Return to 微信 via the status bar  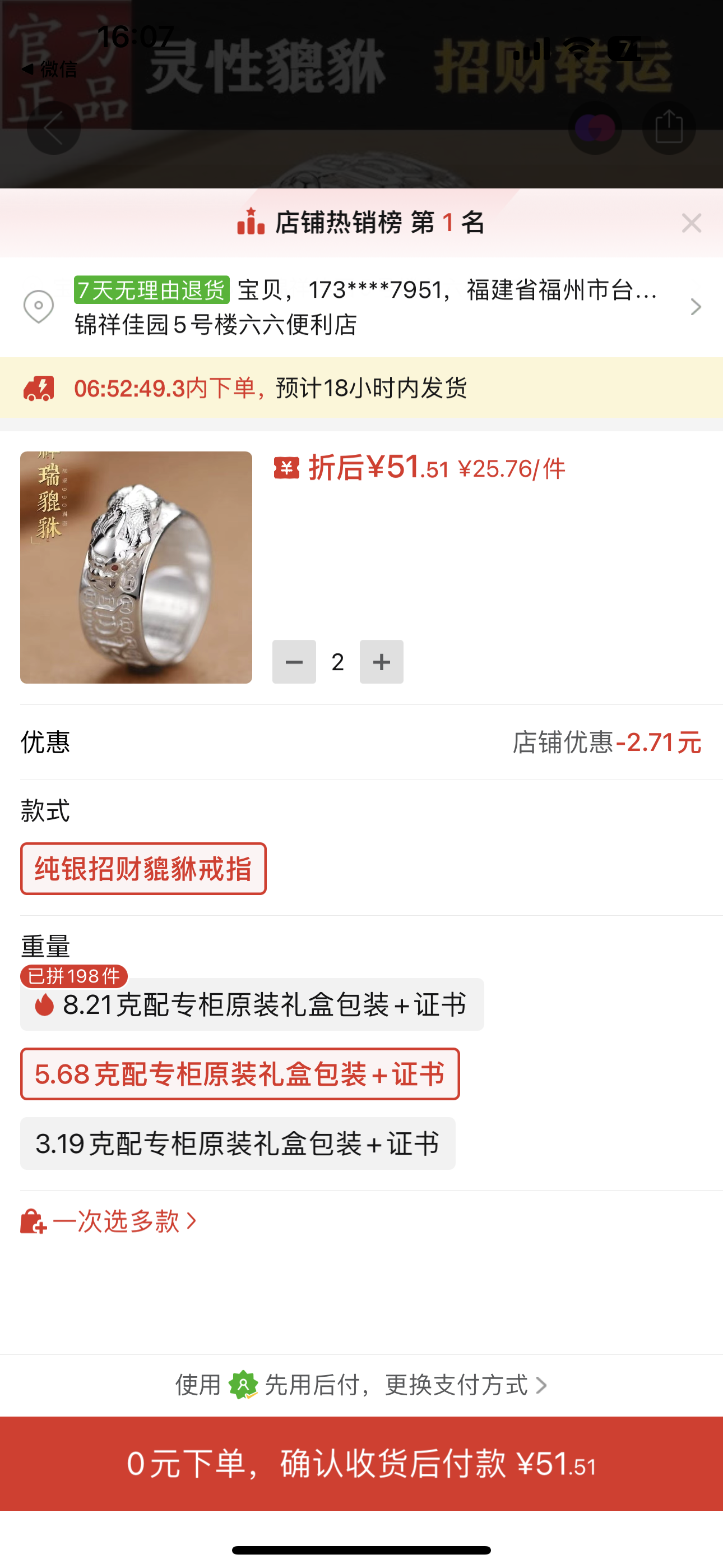click(x=50, y=70)
